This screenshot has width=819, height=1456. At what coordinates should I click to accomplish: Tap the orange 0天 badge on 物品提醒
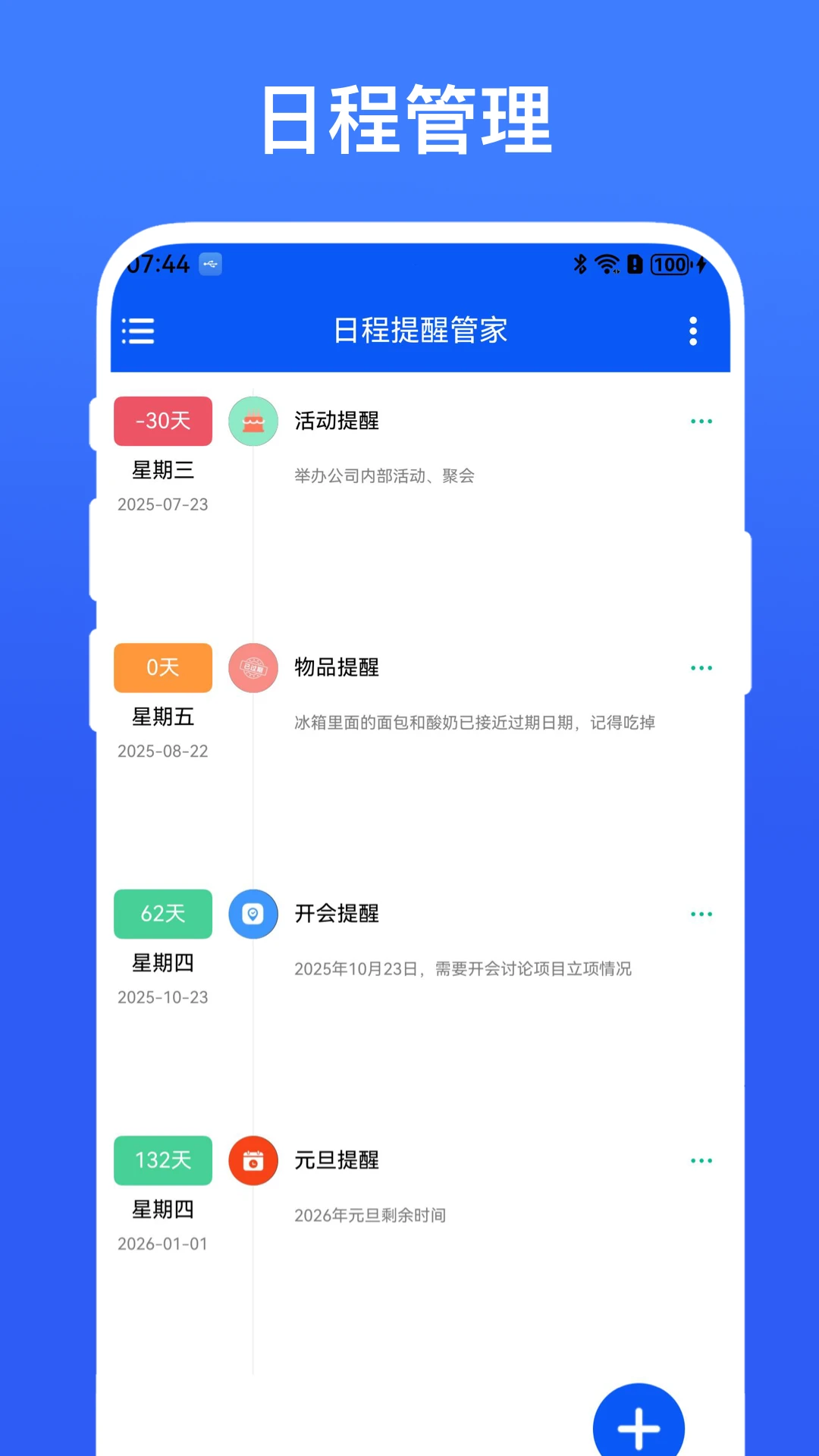[x=162, y=668]
